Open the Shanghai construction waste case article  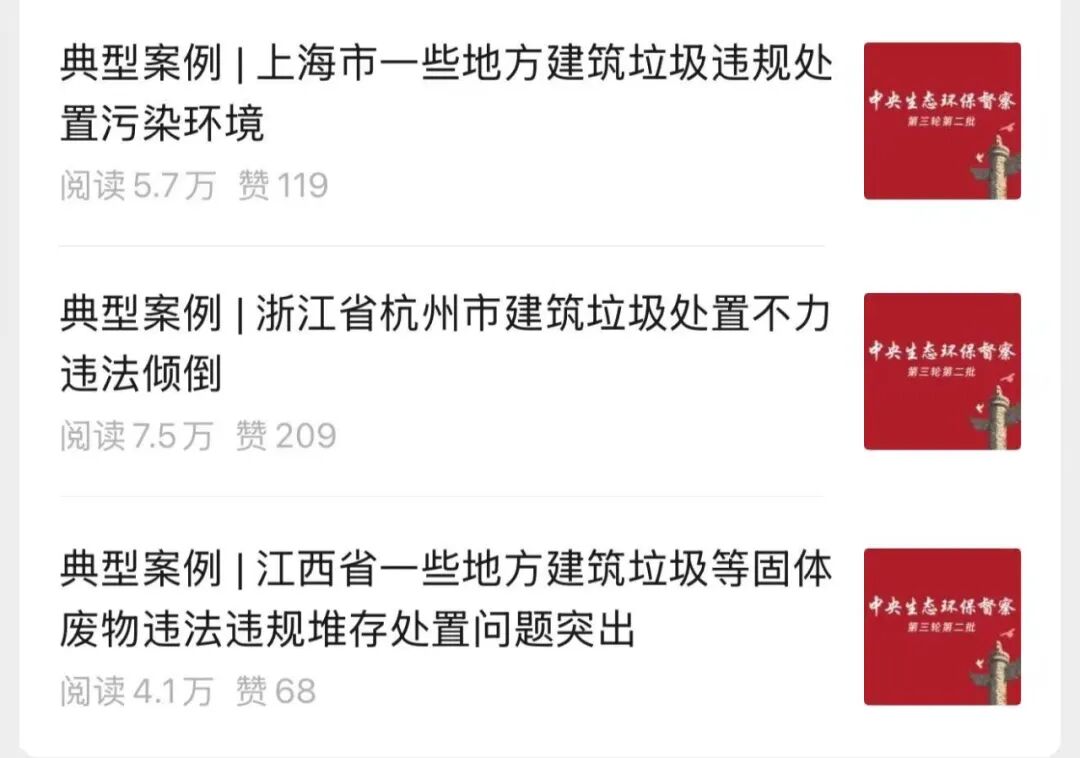coord(445,94)
